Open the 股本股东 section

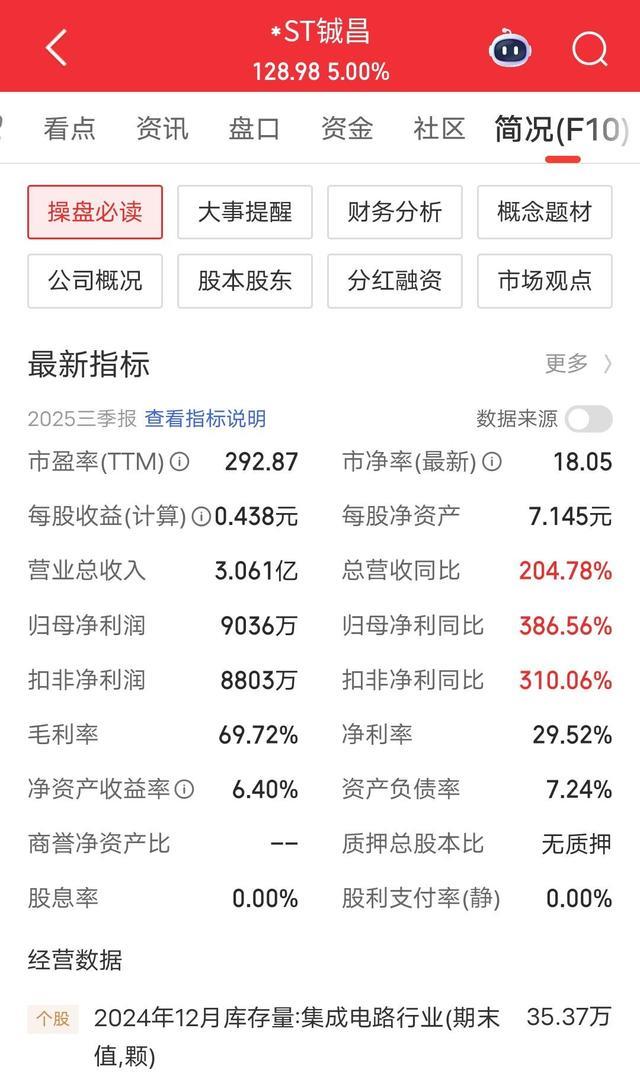coord(245,281)
